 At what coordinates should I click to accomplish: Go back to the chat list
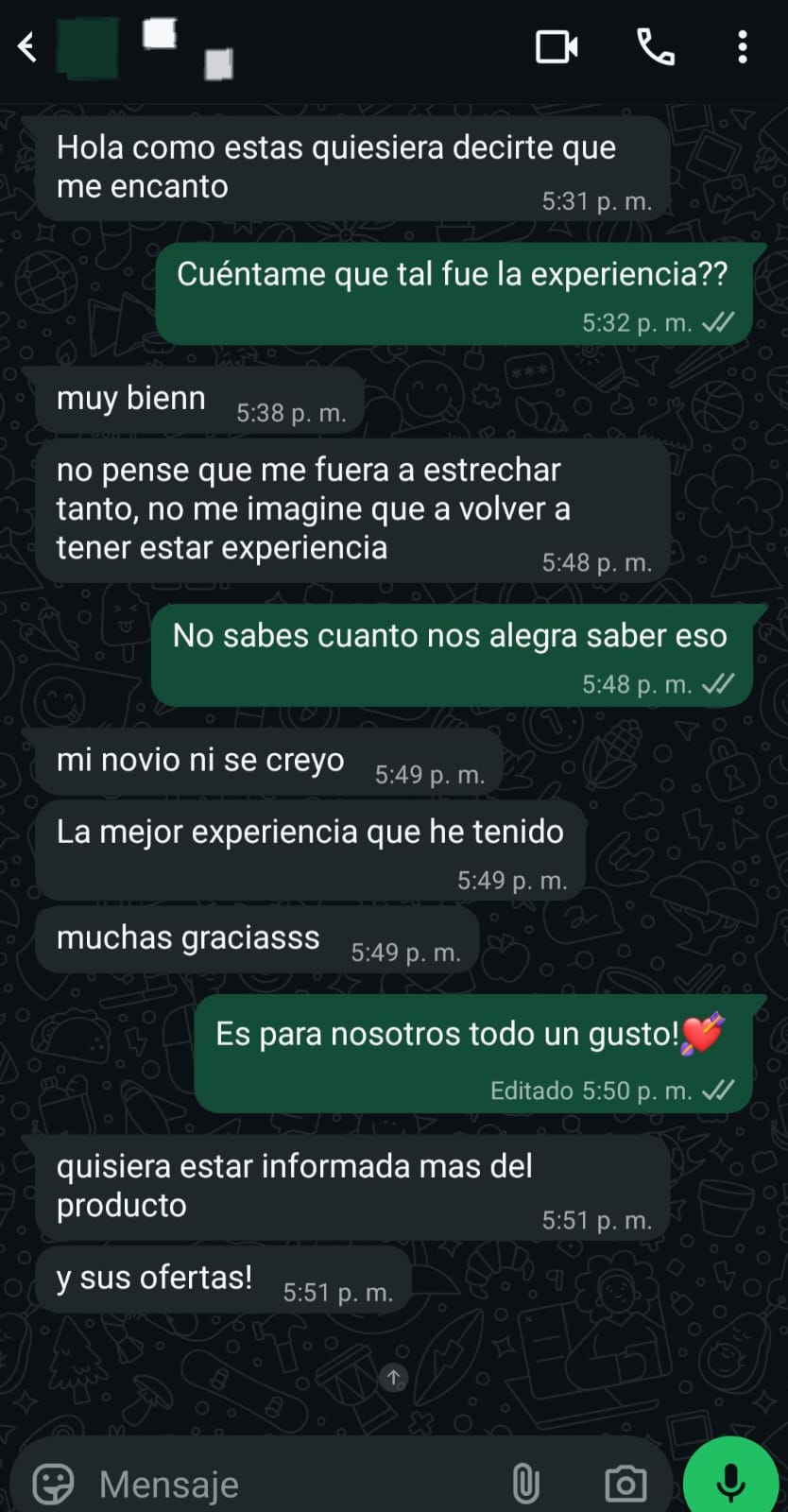tap(27, 46)
